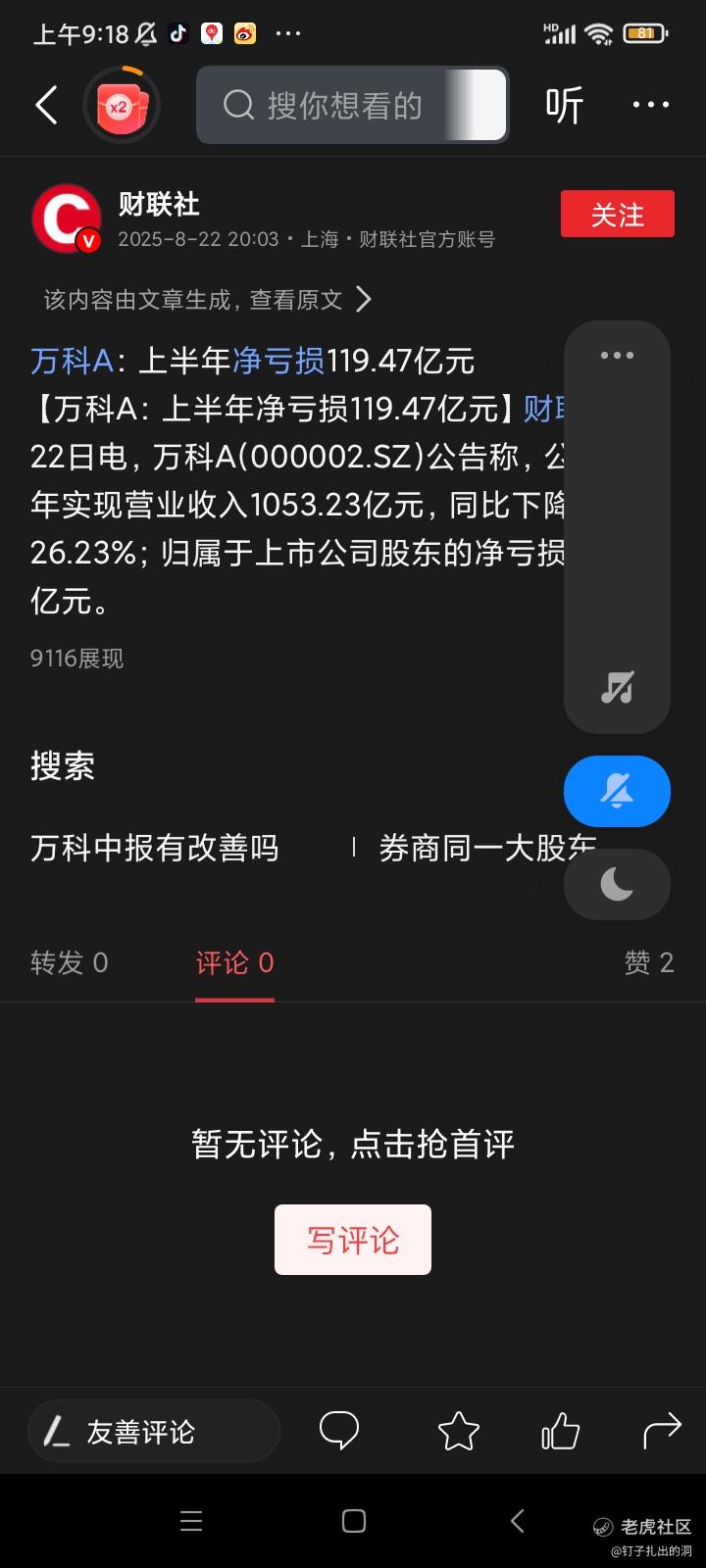706x1568 pixels.
Task: Toggle the moon night-mode button
Action: [x=617, y=884]
